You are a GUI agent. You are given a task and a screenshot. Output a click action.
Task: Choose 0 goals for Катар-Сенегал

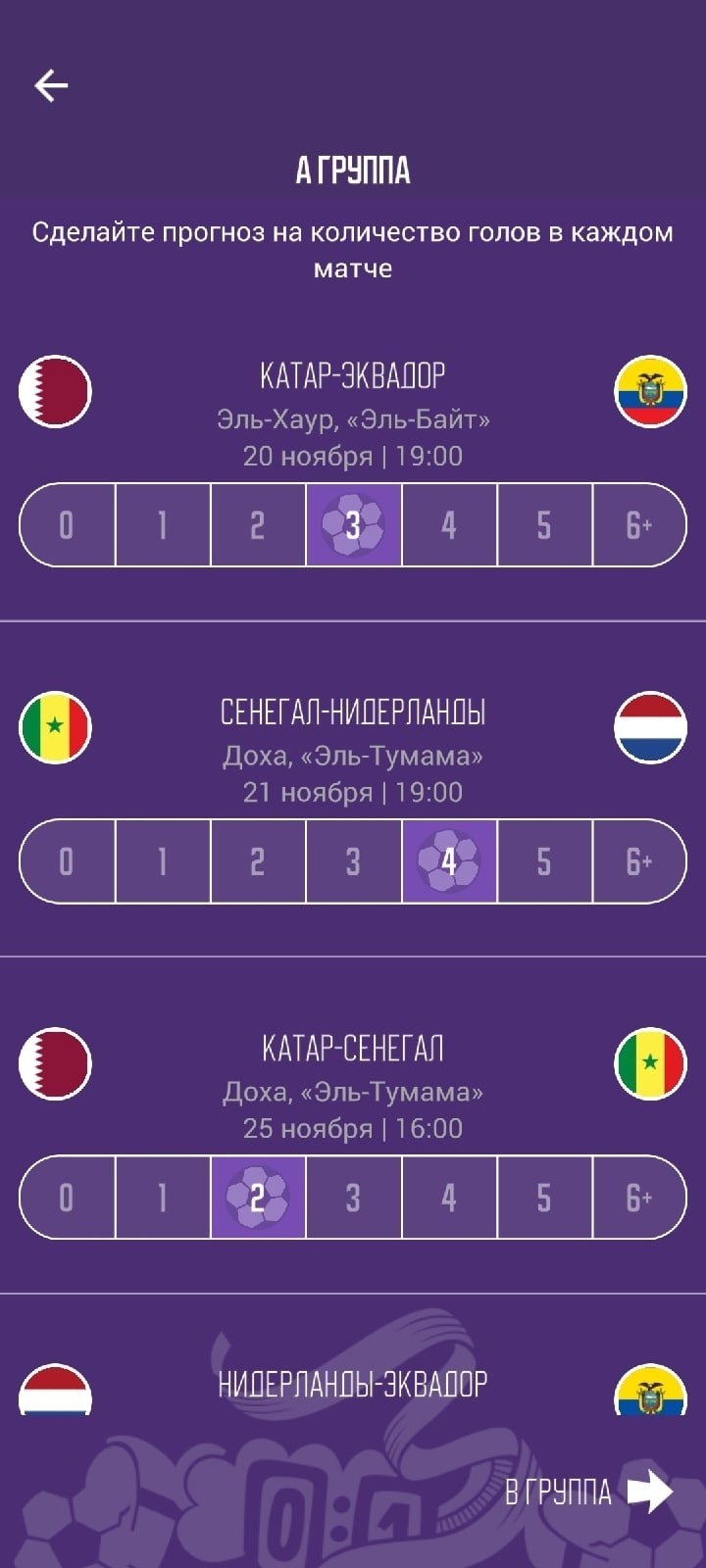pos(67,1198)
